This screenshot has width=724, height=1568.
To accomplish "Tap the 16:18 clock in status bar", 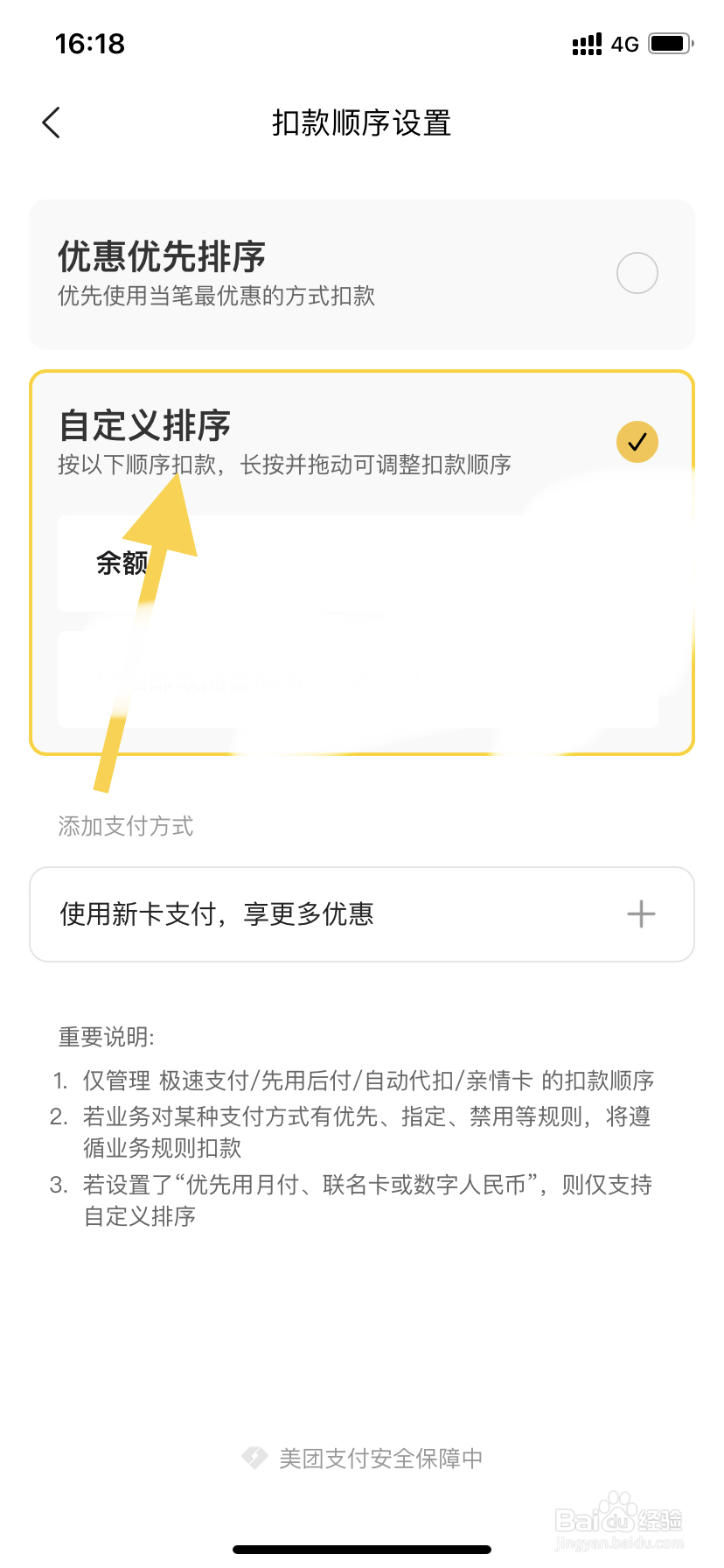I will coord(90,43).
